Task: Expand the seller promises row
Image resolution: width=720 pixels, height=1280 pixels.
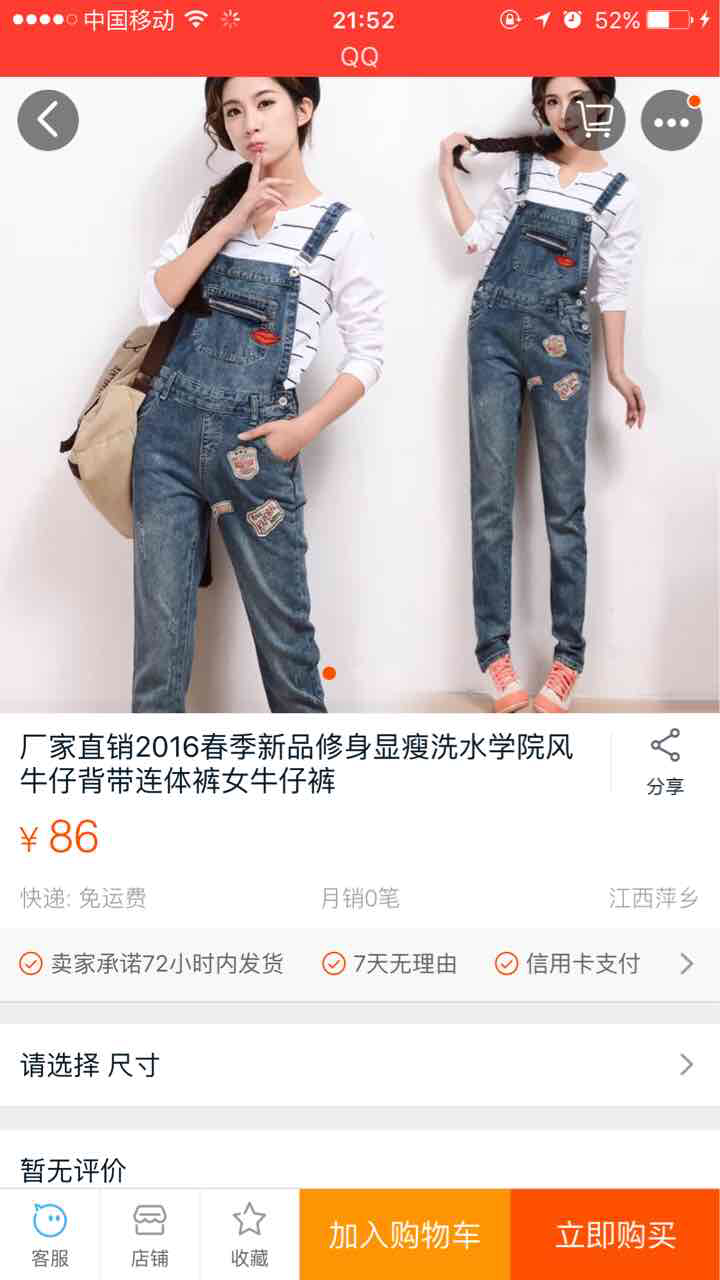Action: (686, 964)
